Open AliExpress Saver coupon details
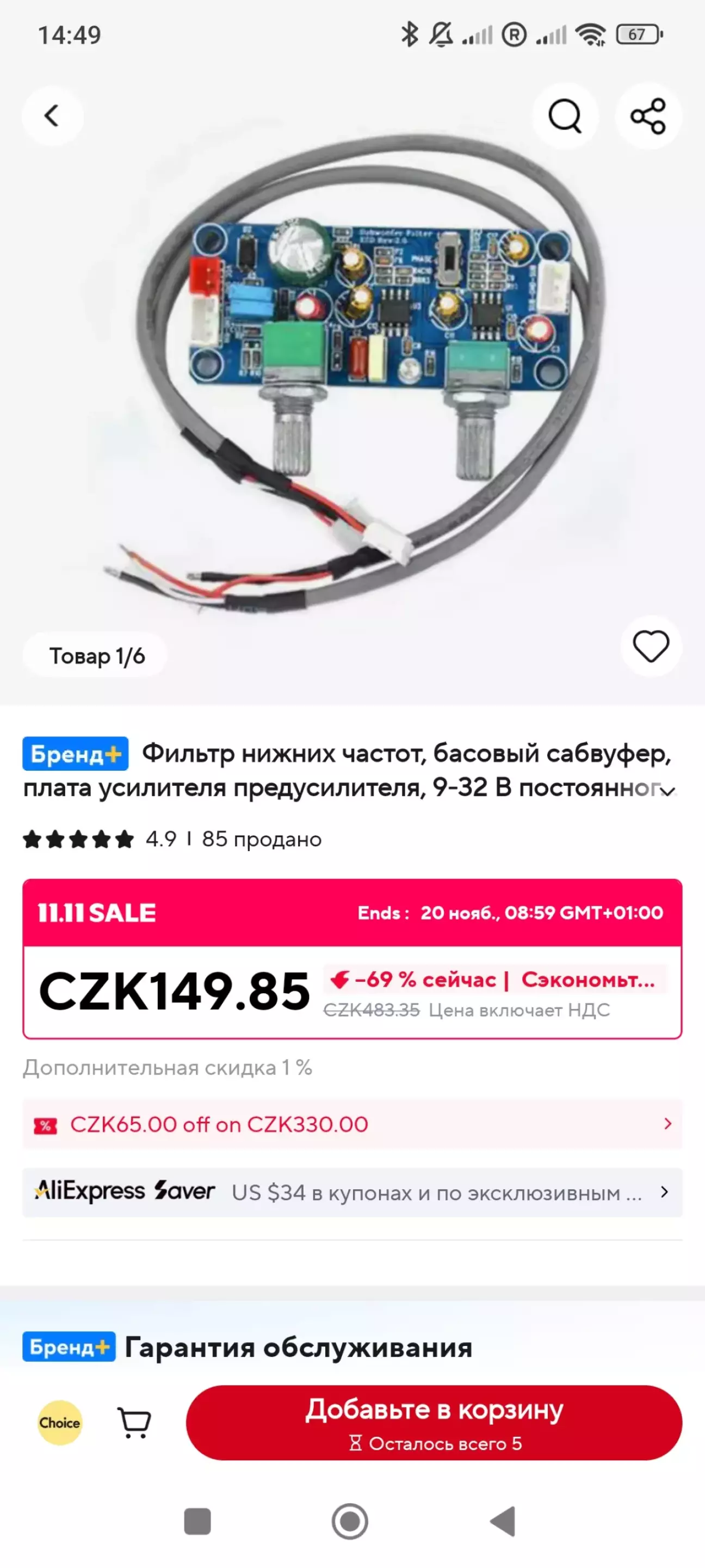Screen dimensions: 705x1568 point(352,1192)
